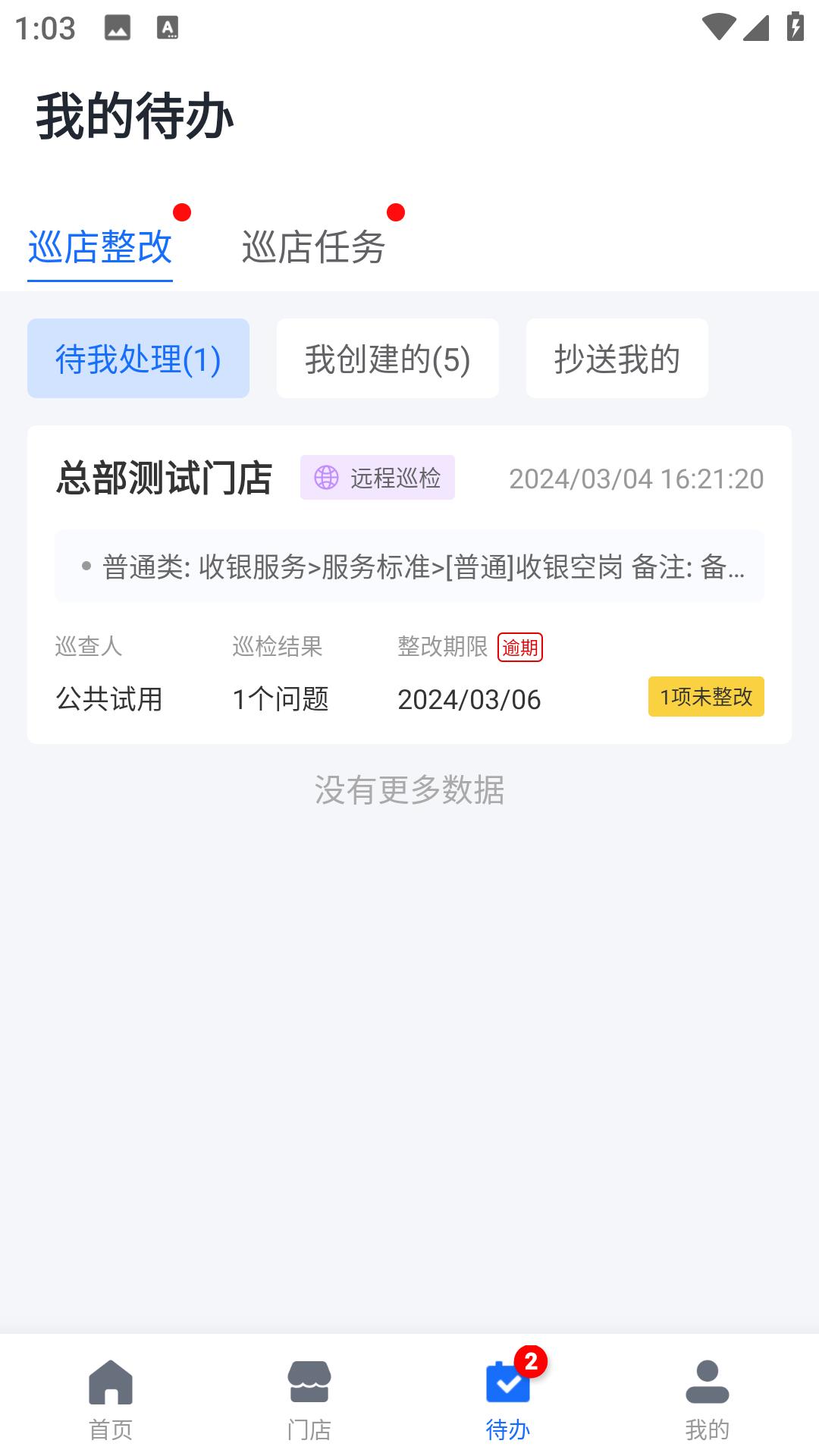819x1456 pixels.
Task: Select the 我创建的(5) filter
Action: coord(388,357)
